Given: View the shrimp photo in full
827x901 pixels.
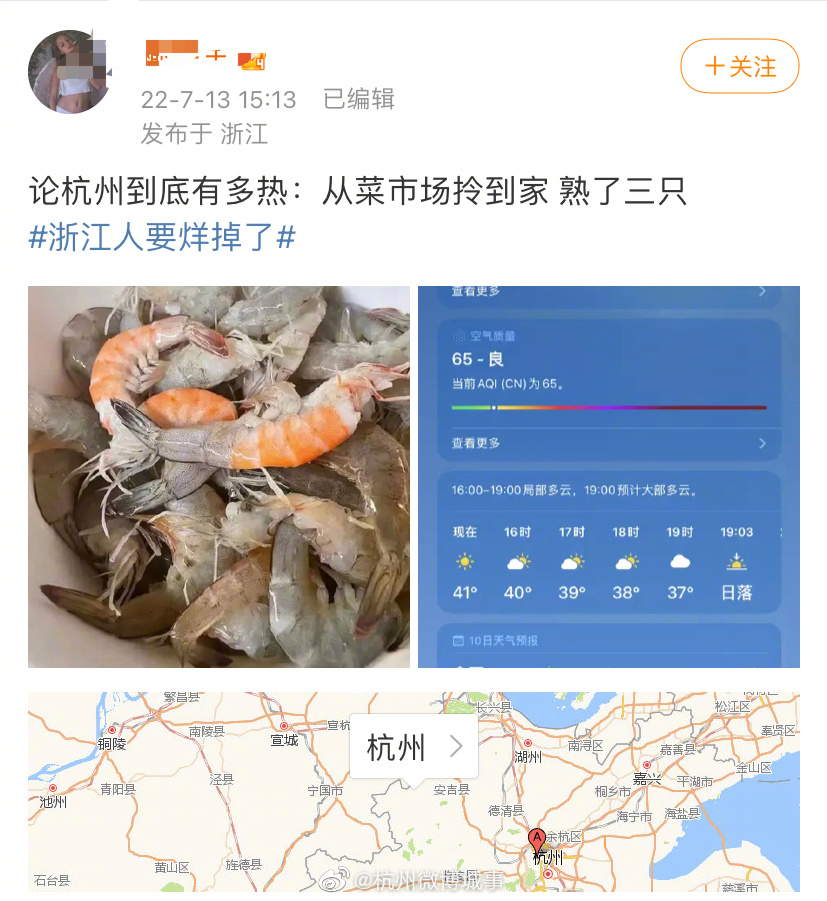Looking at the screenshot, I should 219,477.
